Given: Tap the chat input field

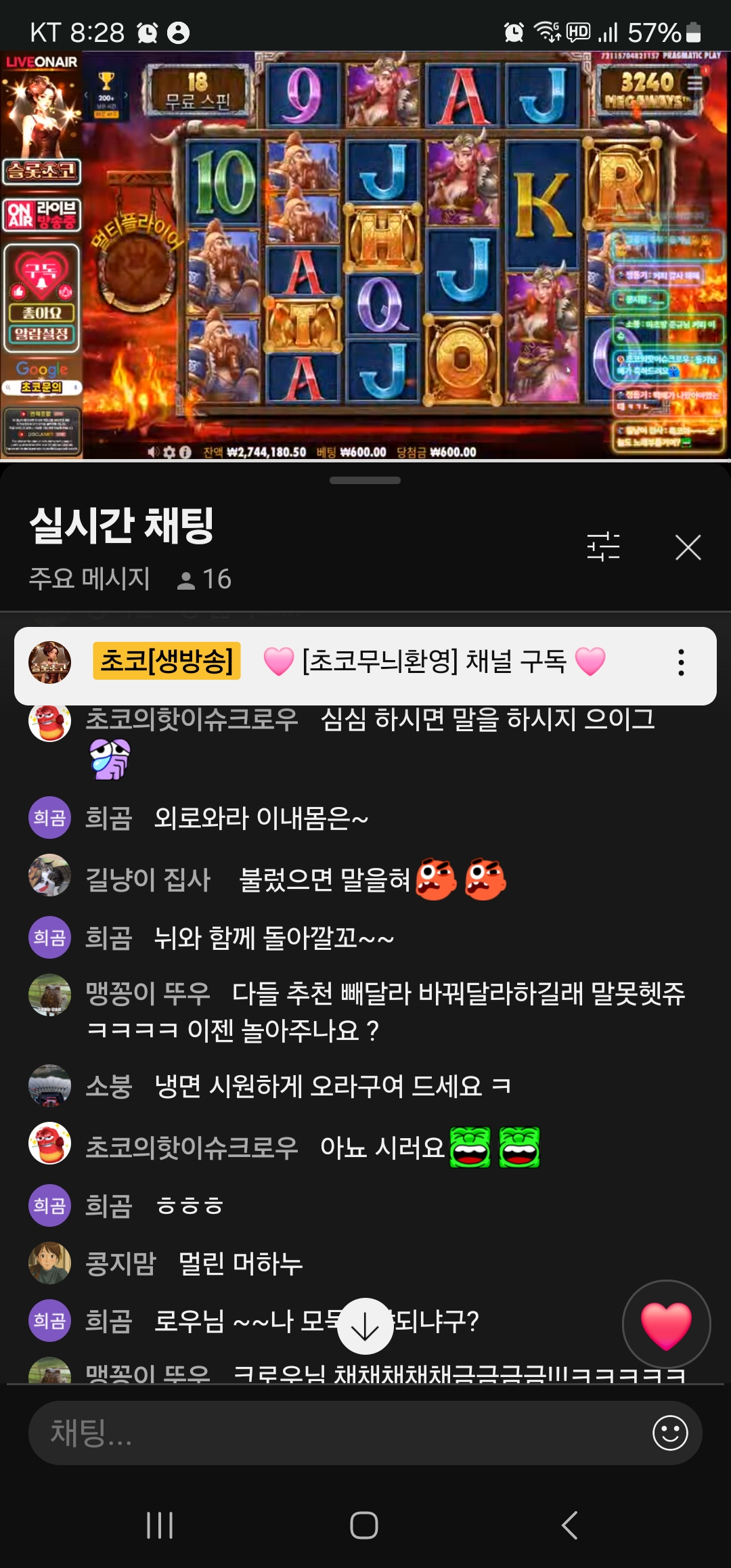Looking at the screenshot, I should click(x=338, y=1433).
